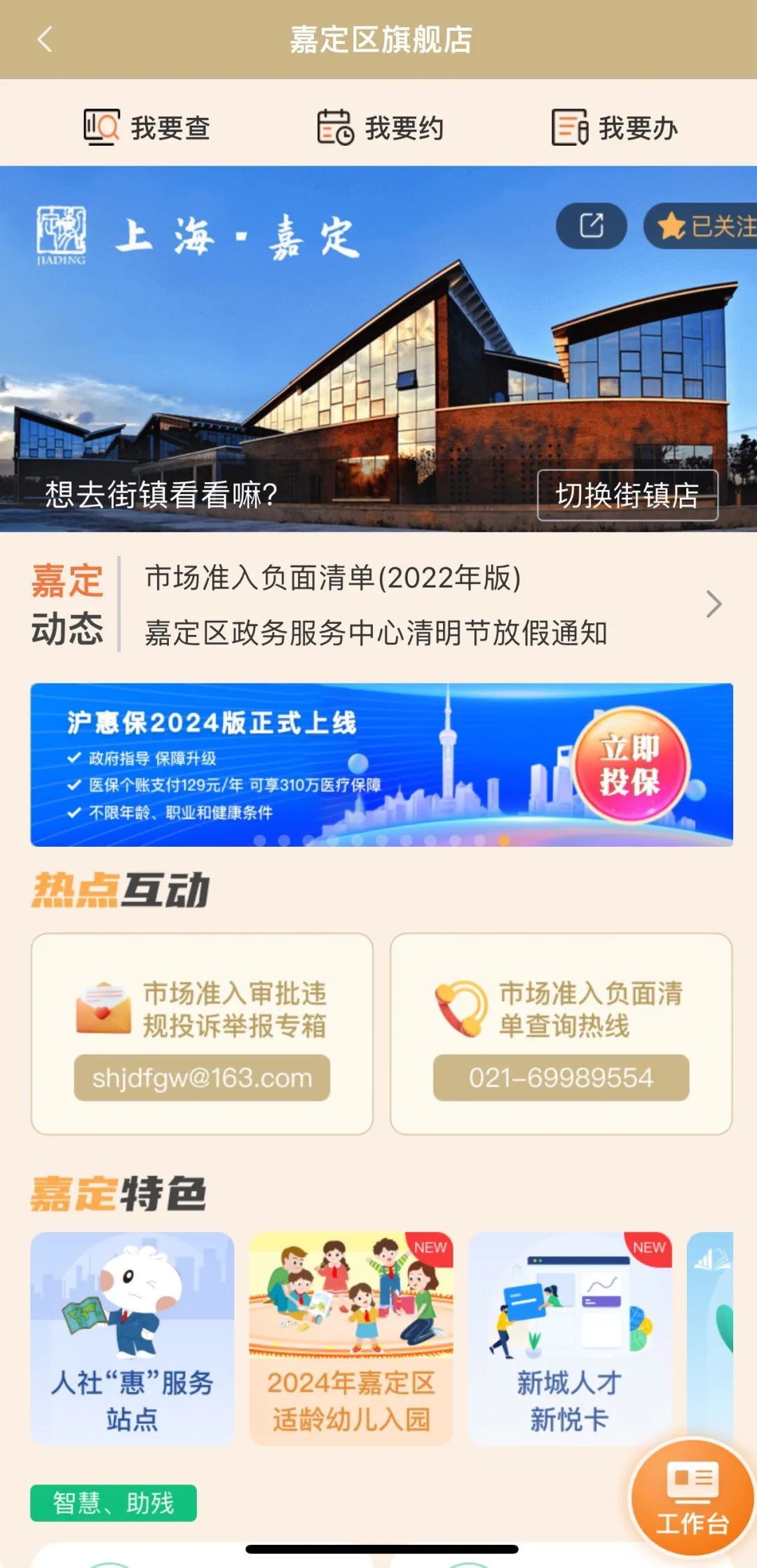Open the 我要查 tab
Screen dimensions: 757x1568
147,128
